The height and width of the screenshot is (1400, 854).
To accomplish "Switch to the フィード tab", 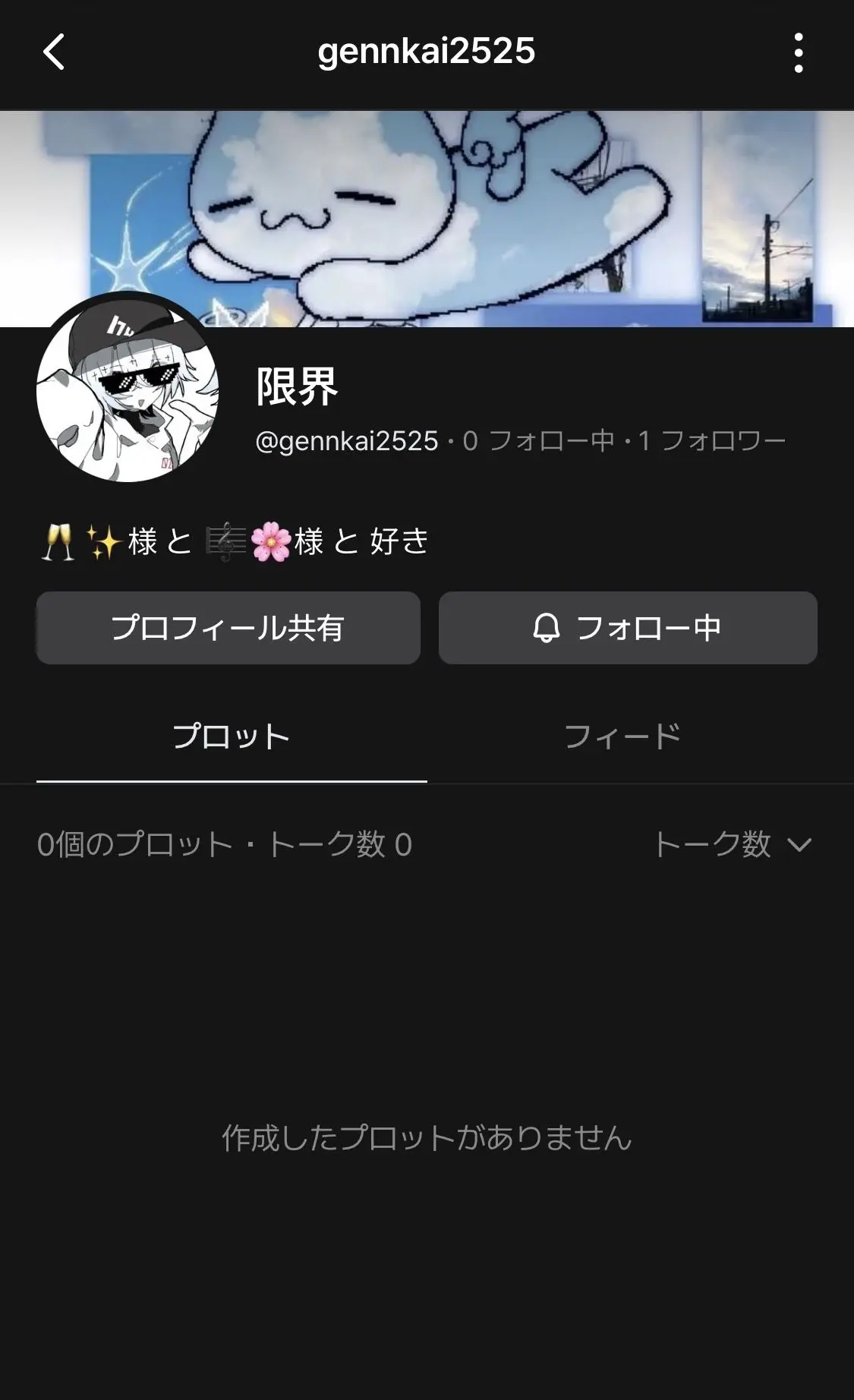I will 622,736.
